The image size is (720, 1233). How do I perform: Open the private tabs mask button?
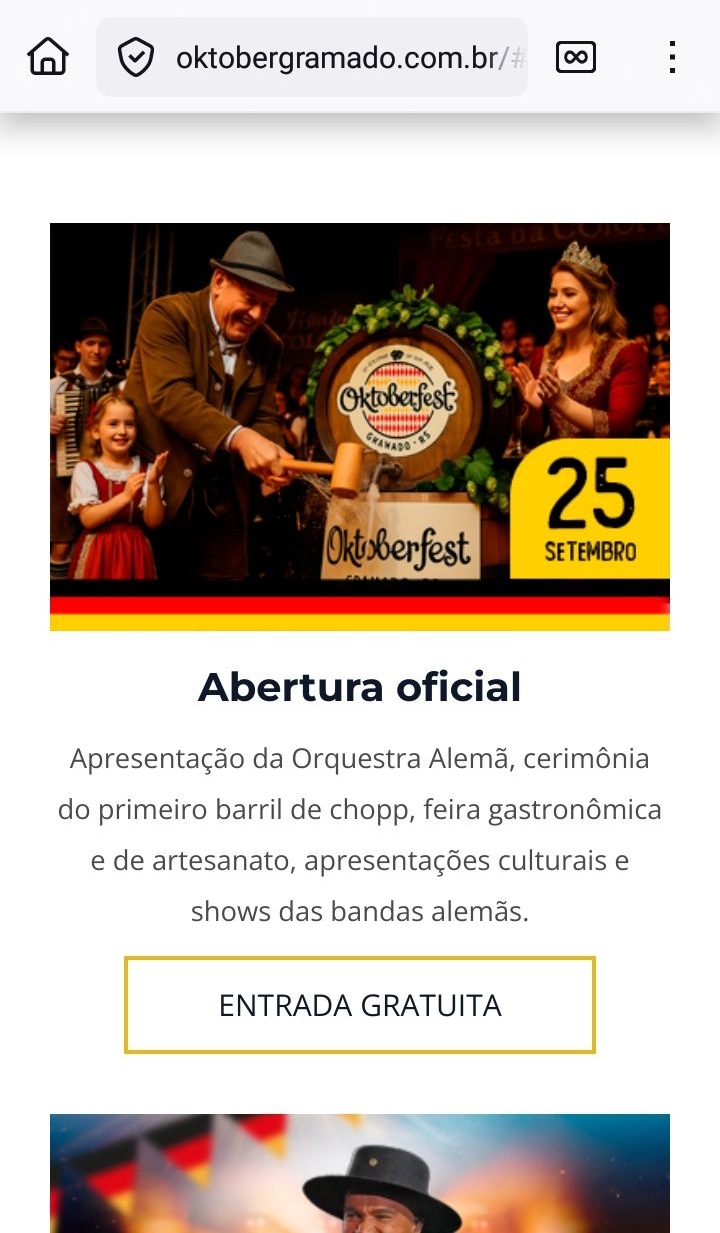point(576,57)
